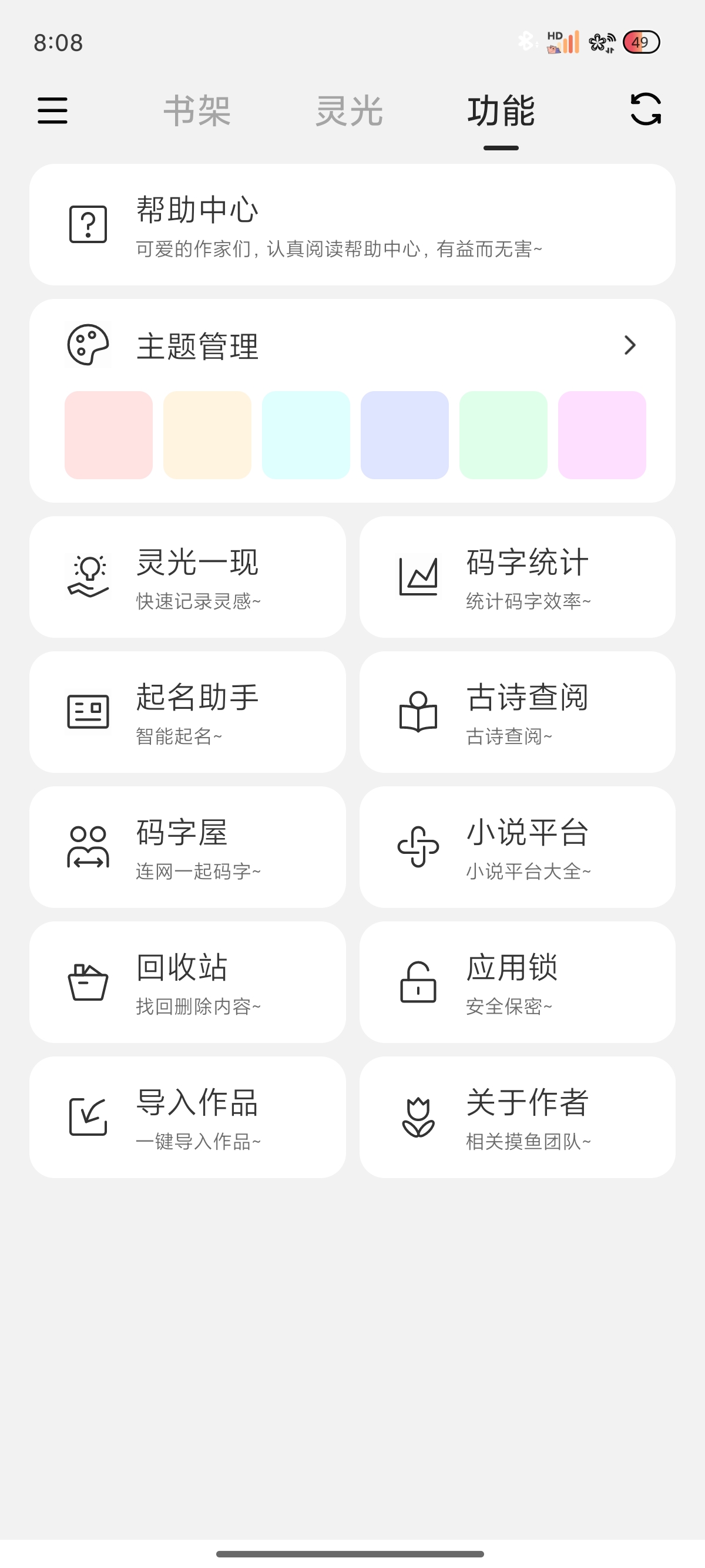
Task: Enter 码字屋 writing room
Action: 187,847
